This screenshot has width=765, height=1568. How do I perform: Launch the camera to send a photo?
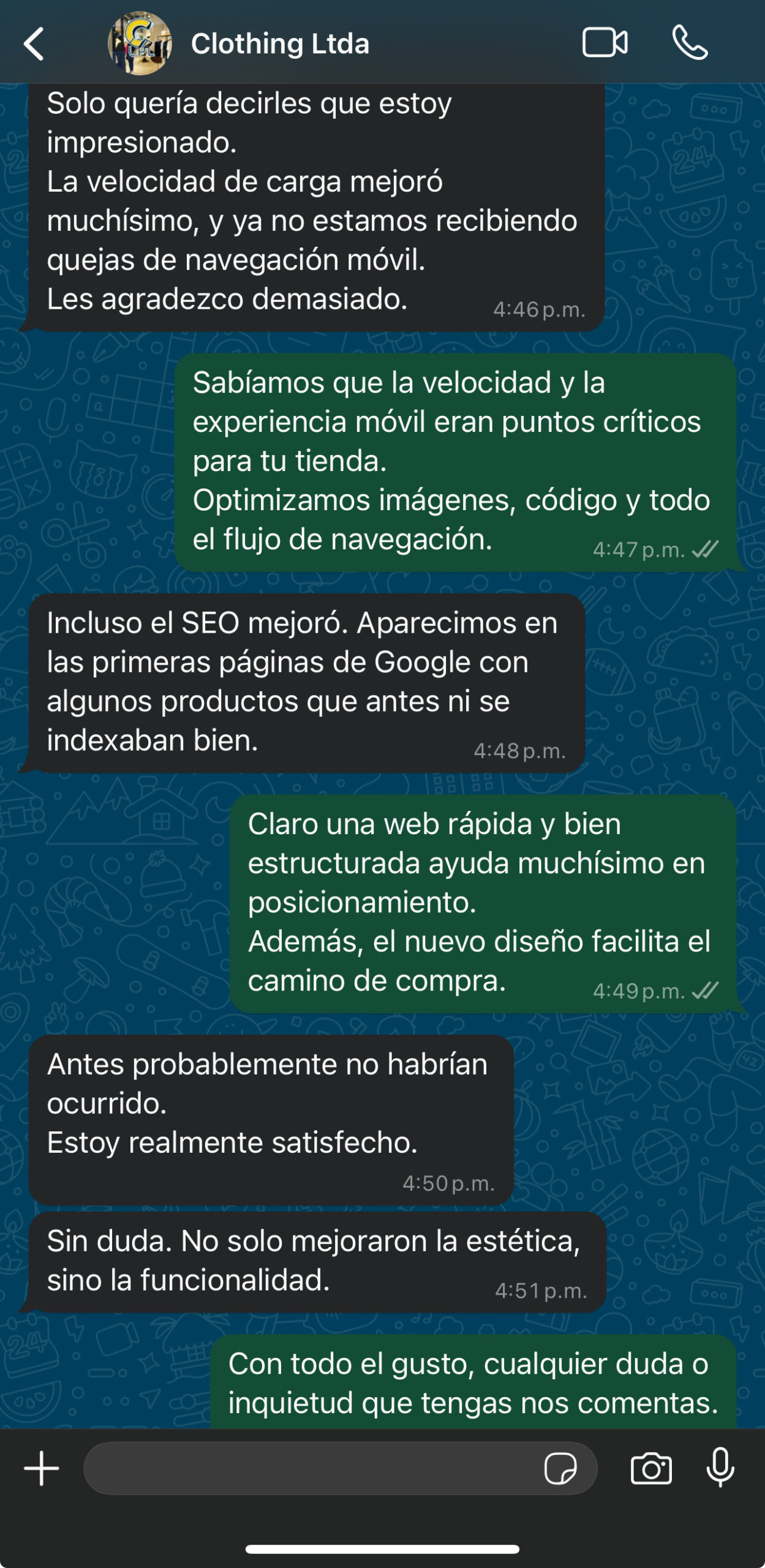651,1468
